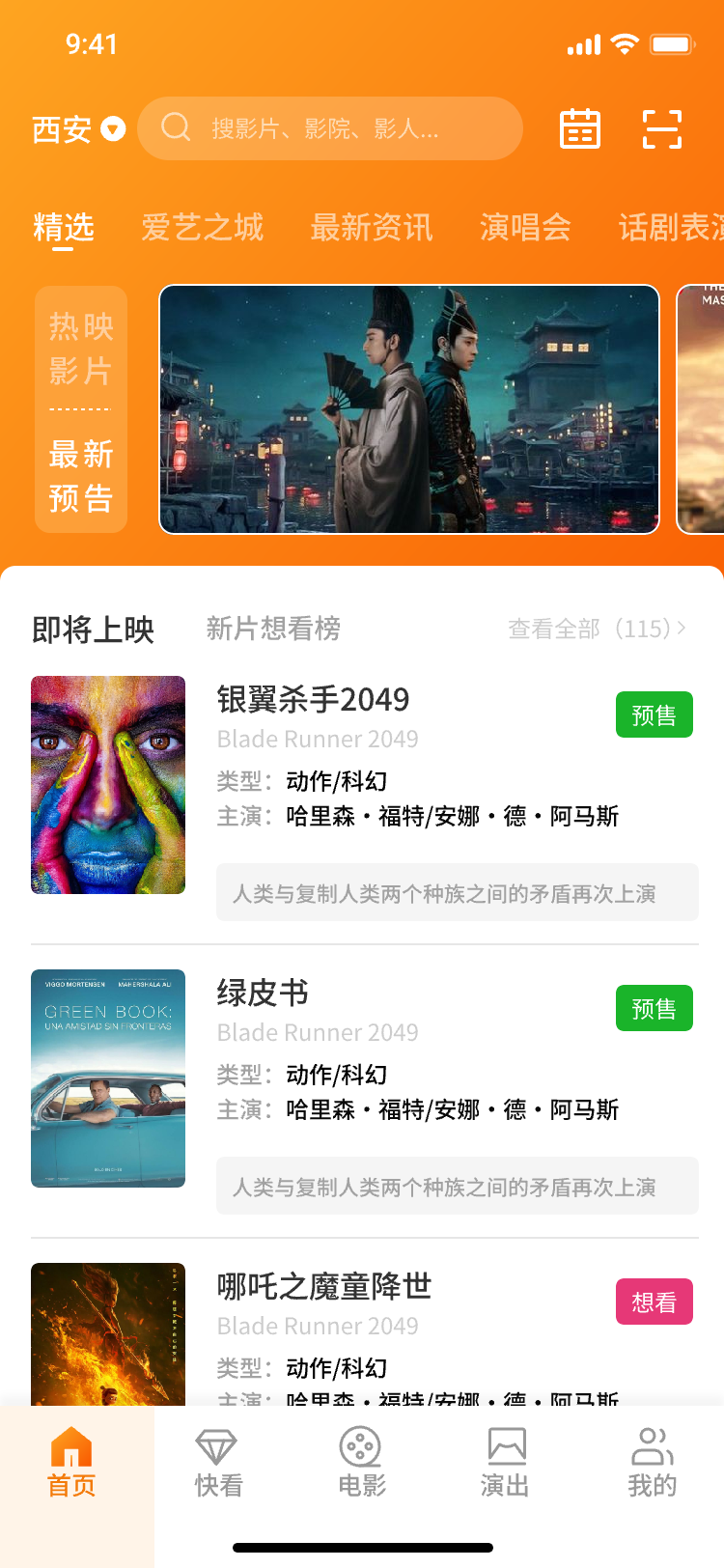Mark 哪吒之魔童降世 as 想看
724x1568 pixels.
[x=654, y=1302]
